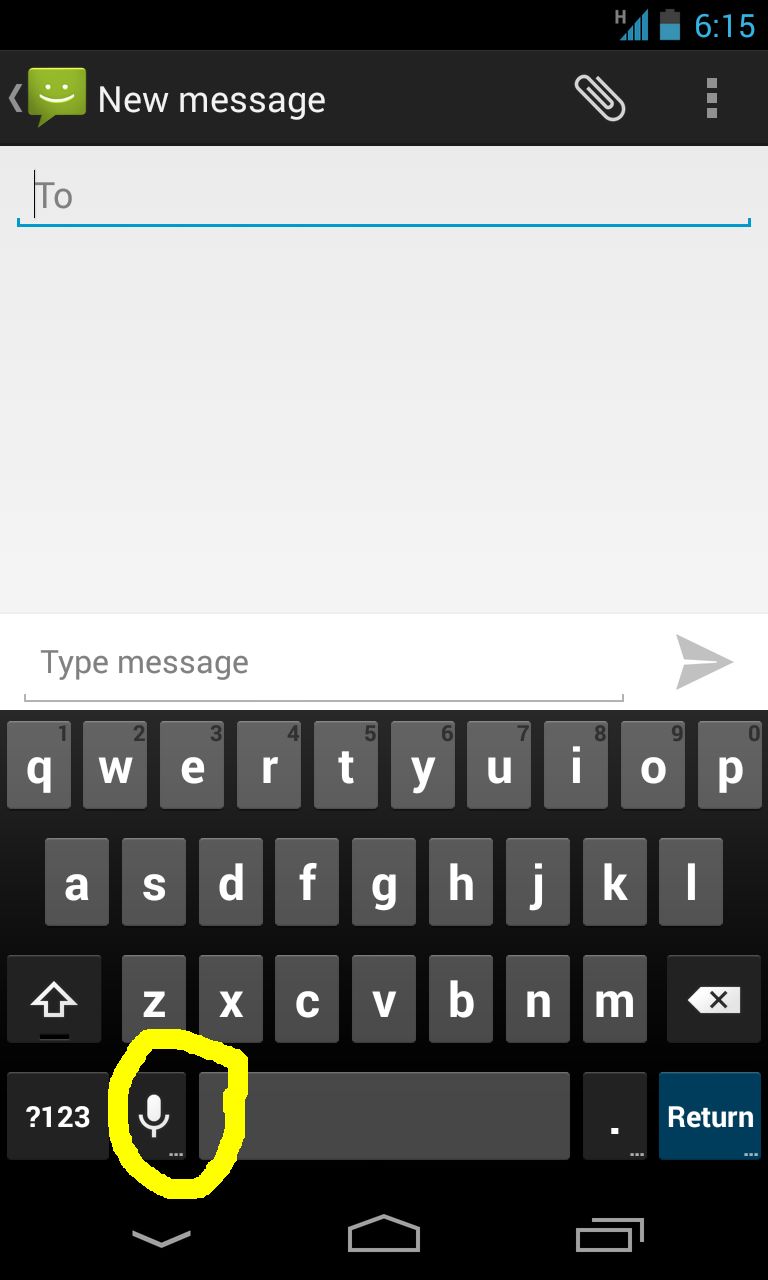The width and height of the screenshot is (768, 1280).
Task: Hide keyboard with the down navigation arrow
Action: pos(161,1238)
